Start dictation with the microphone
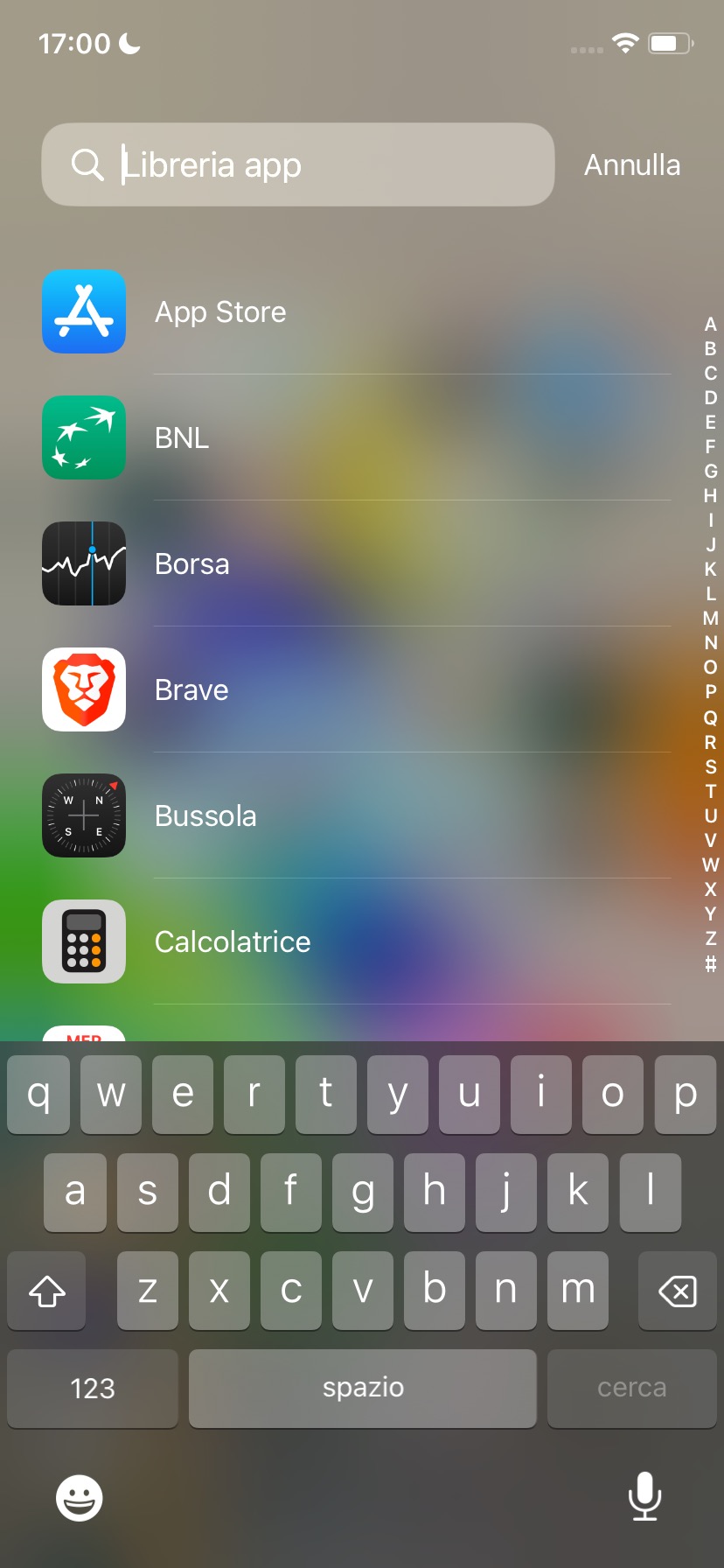This screenshot has width=724, height=1568. [x=644, y=1496]
